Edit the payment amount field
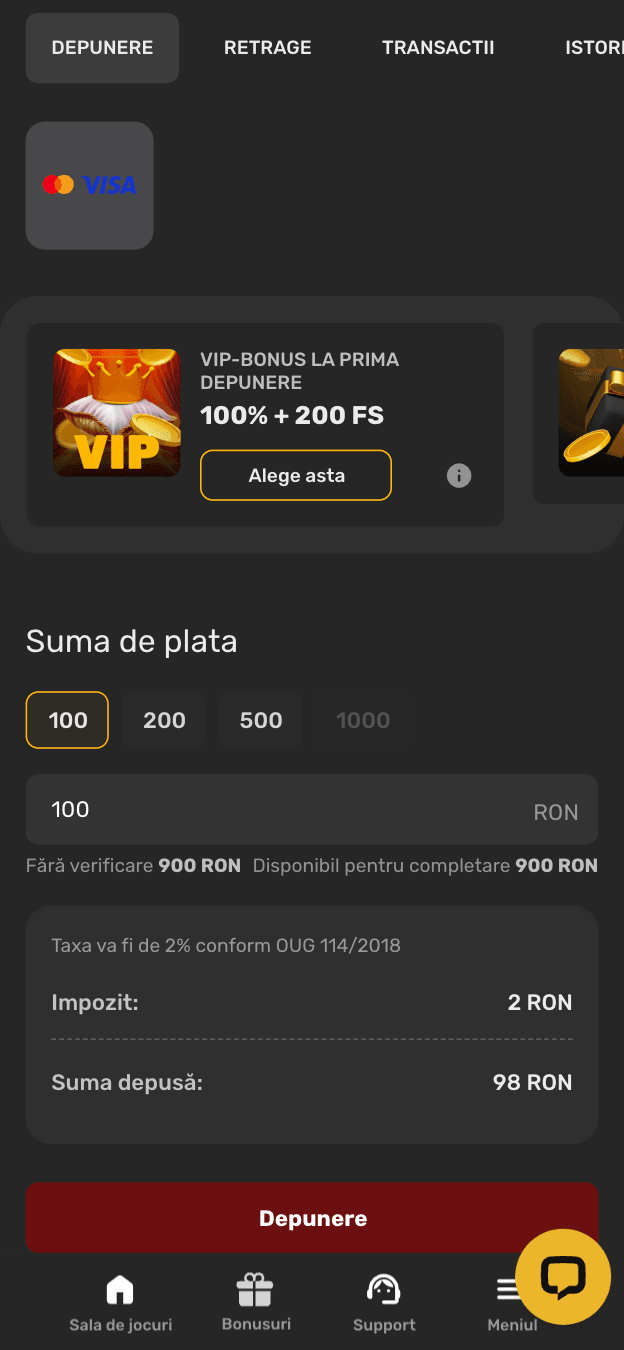Viewport: 624px width, 1350px height. pyautogui.click(x=280, y=810)
